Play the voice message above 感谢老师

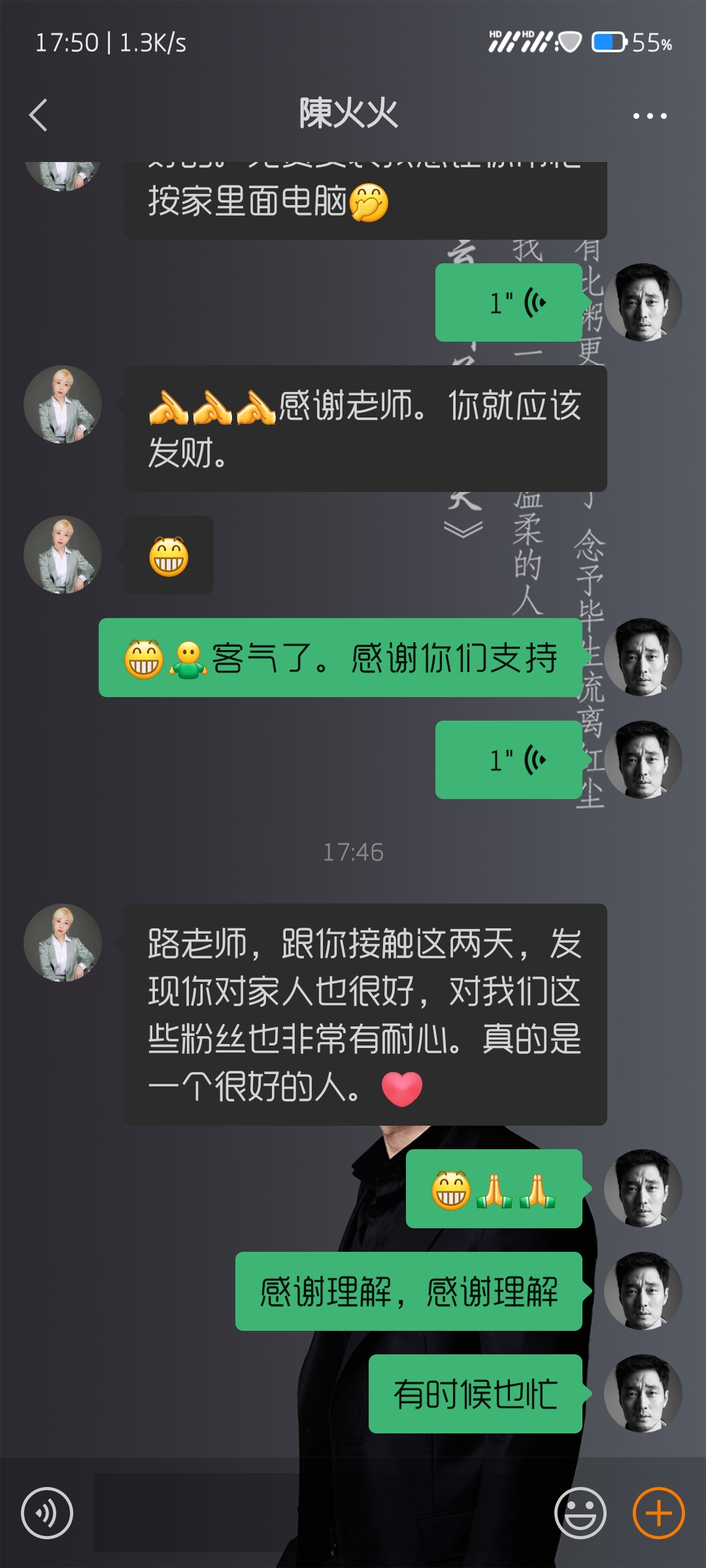pyautogui.click(x=509, y=302)
